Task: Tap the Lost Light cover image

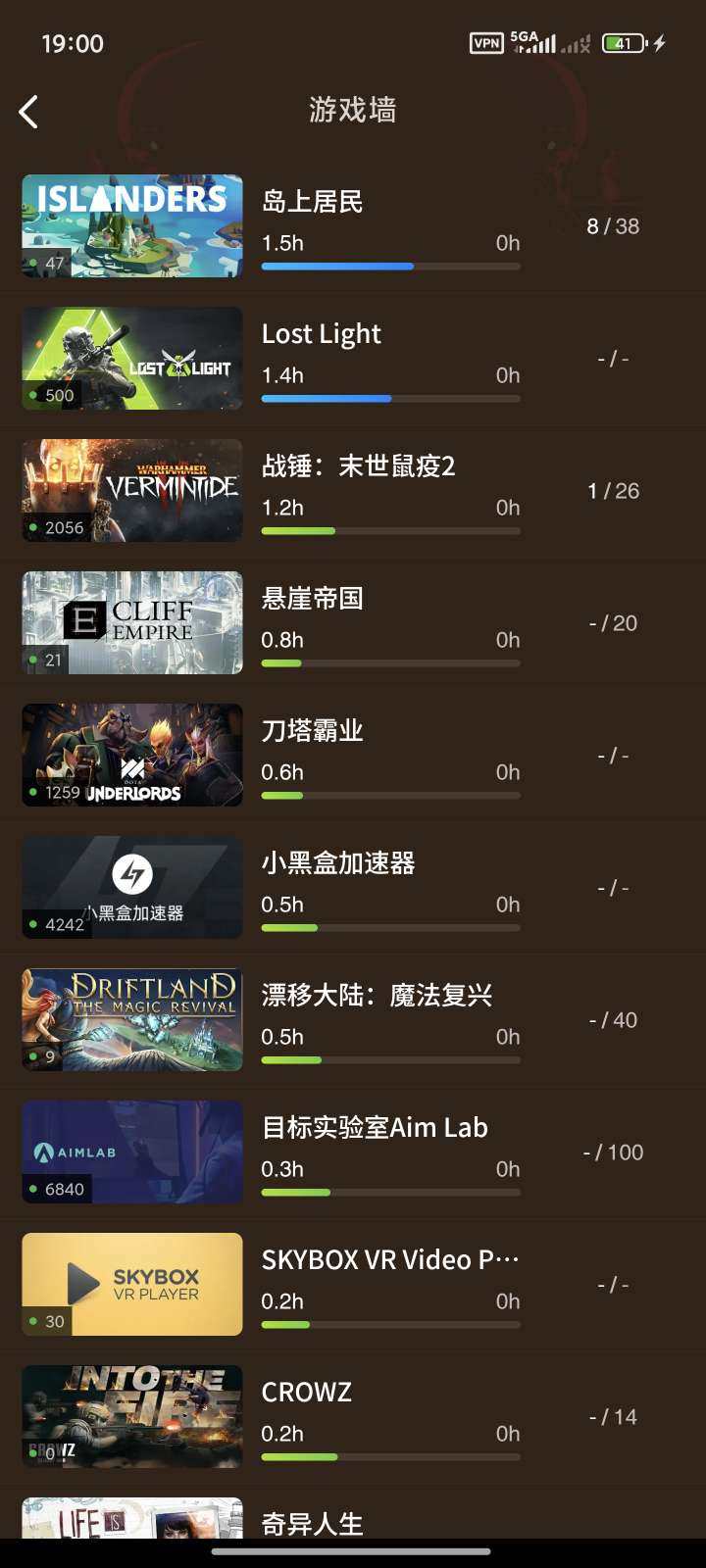Action: click(131, 358)
